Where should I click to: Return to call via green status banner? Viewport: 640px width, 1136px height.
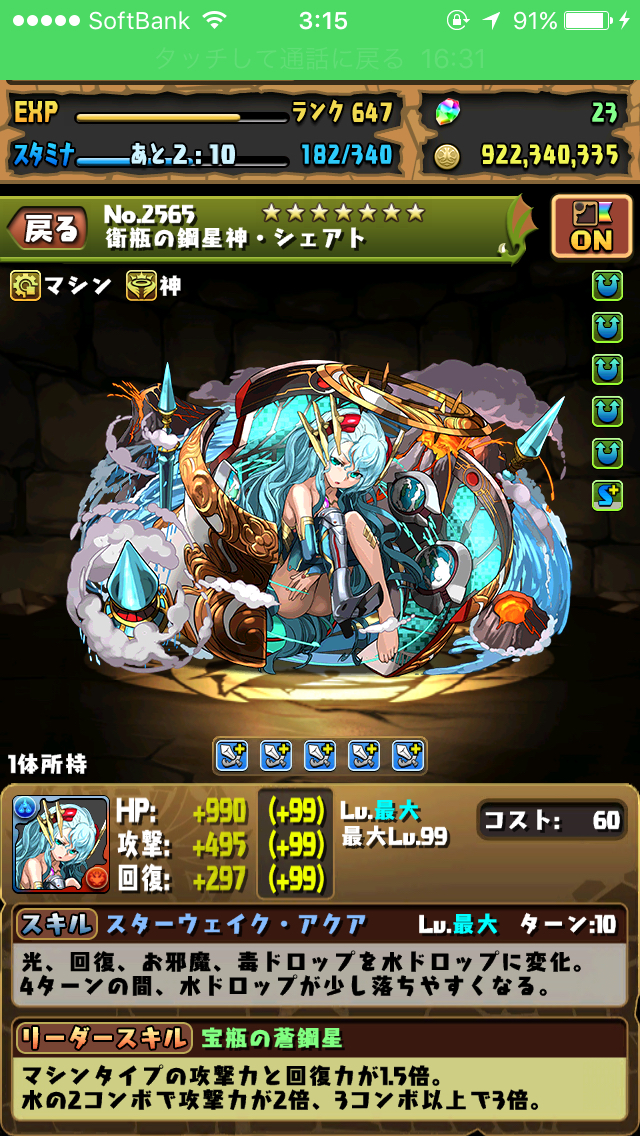[x=320, y=58]
